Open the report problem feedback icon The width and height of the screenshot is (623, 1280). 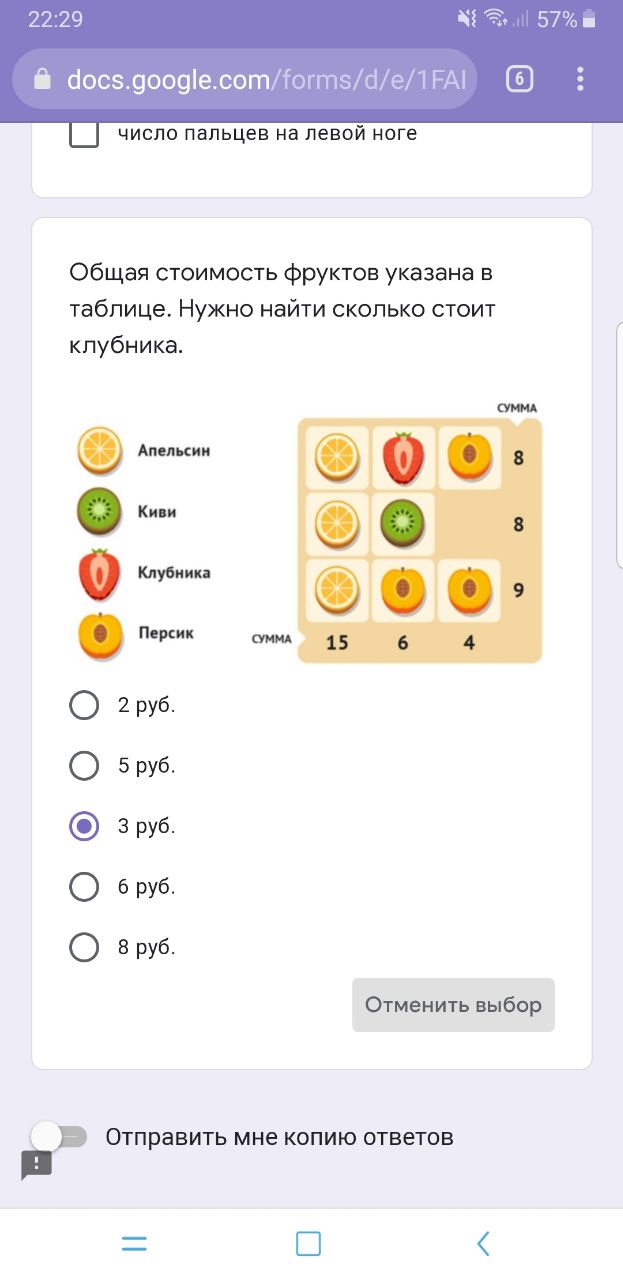(x=37, y=1165)
